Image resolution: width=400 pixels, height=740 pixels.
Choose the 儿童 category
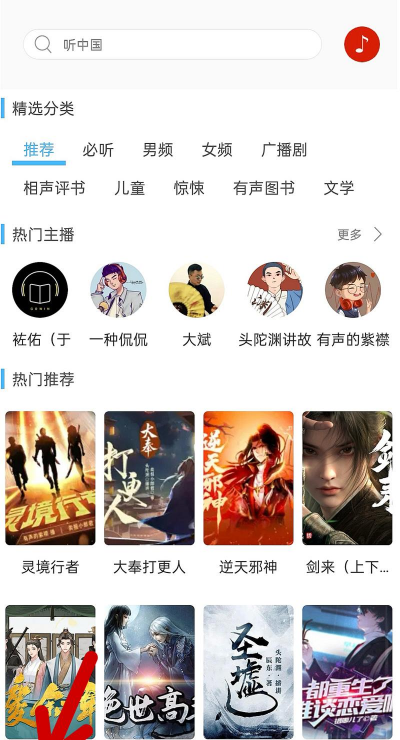pyautogui.click(x=129, y=188)
